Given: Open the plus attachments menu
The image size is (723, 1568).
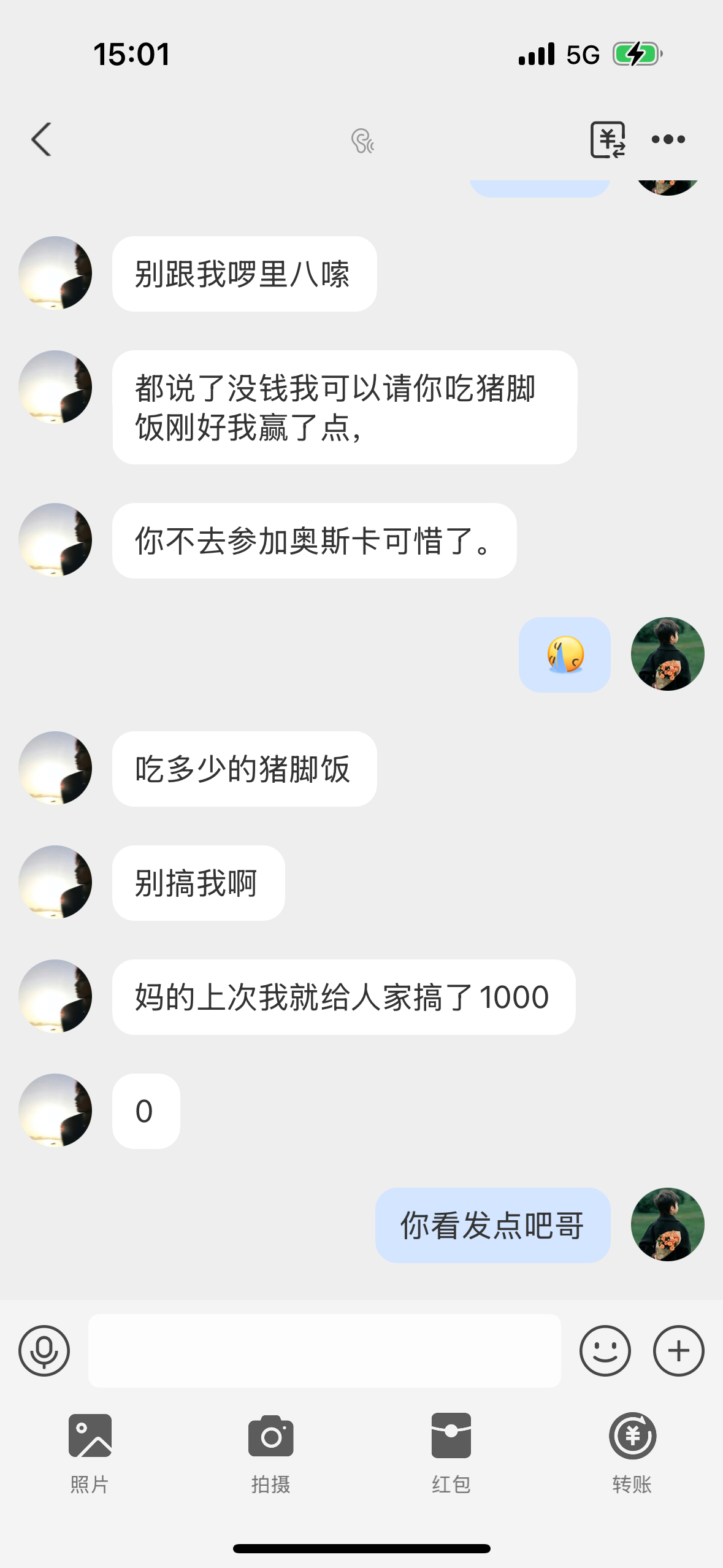Looking at the screenshot, I should pos(678,1351).
